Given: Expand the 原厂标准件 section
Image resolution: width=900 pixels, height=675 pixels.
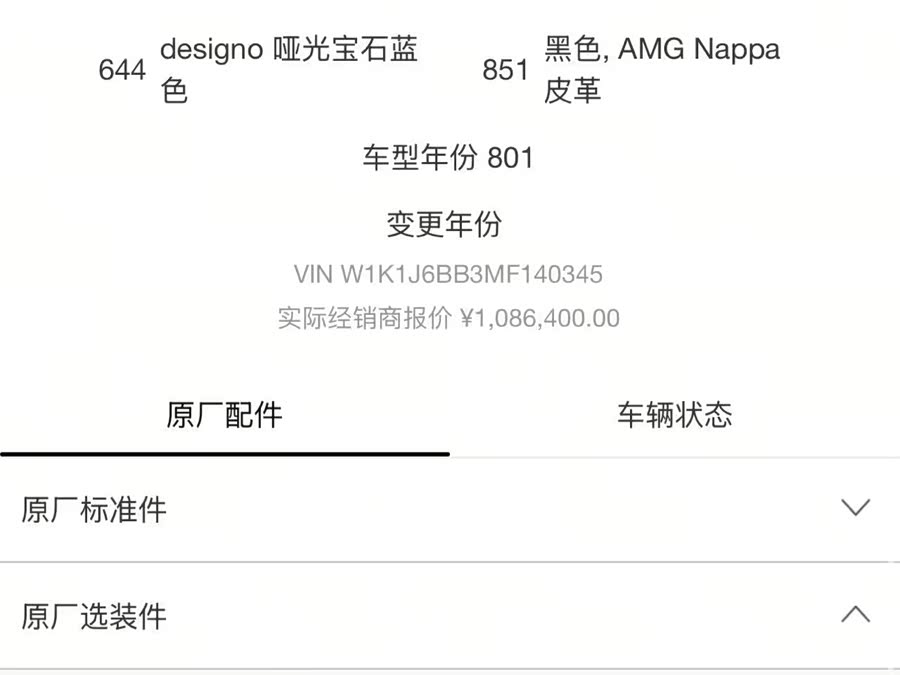Looking at the screenshot, I should click(x=855, y=508).
